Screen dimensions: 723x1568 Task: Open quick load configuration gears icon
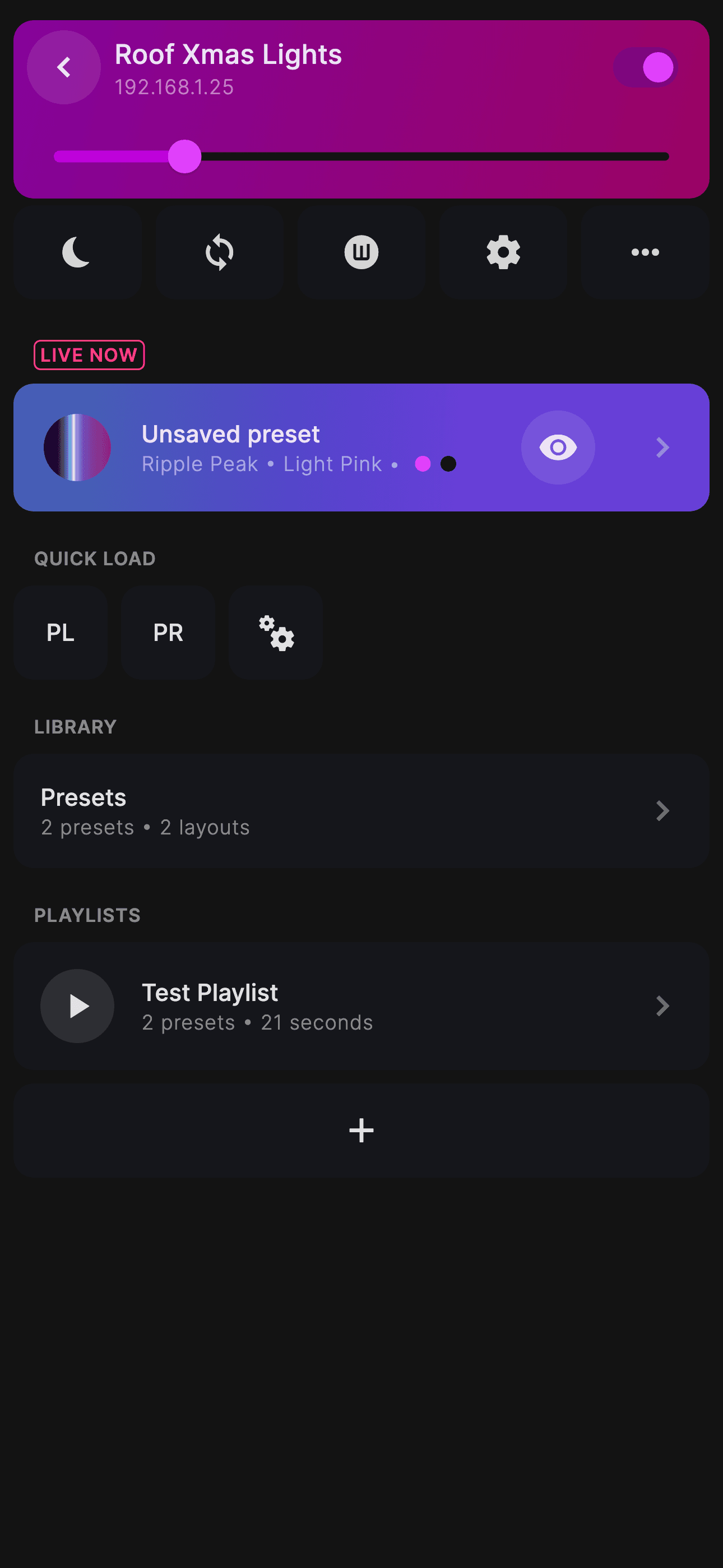click(x=275, y=632)
